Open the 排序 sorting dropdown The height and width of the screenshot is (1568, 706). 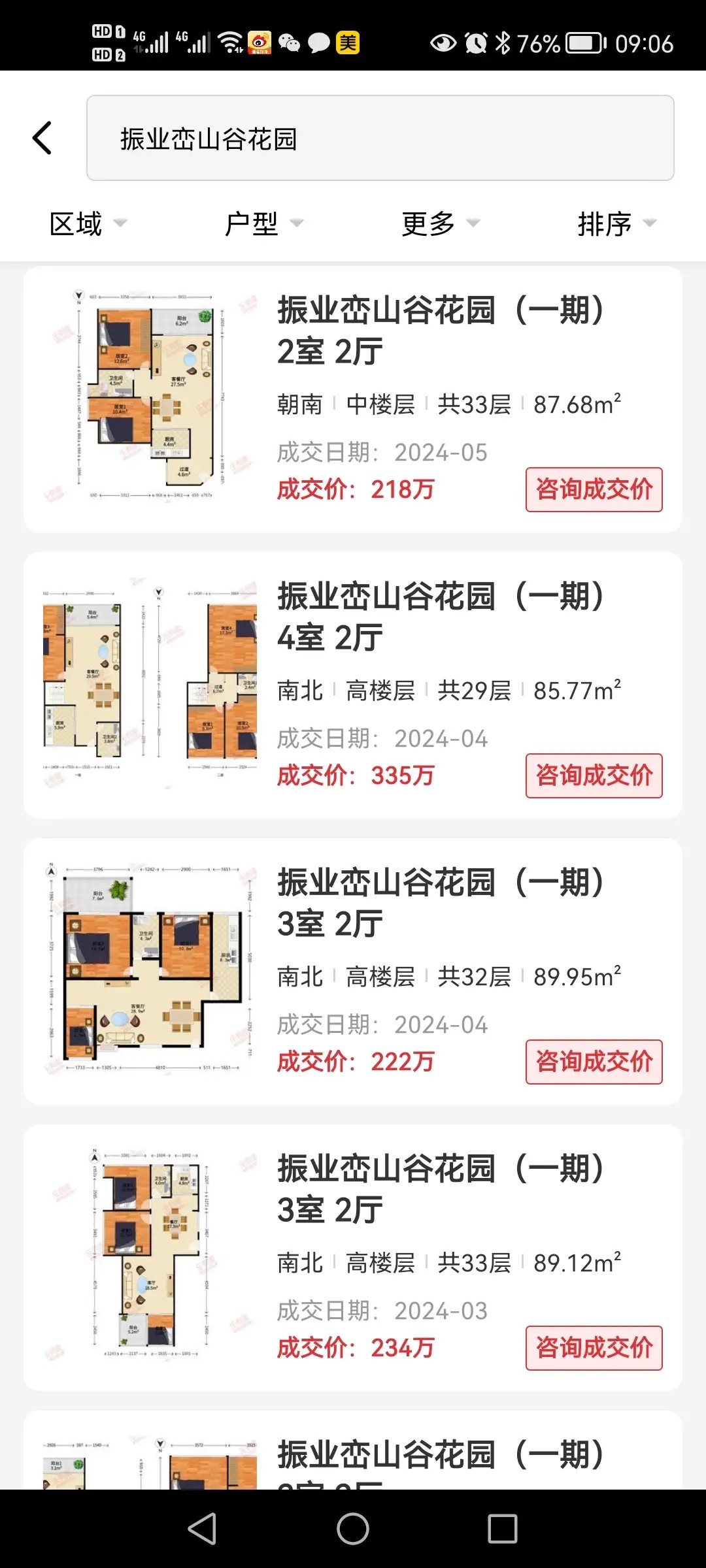pyautogui.click(x=616, y=224)
